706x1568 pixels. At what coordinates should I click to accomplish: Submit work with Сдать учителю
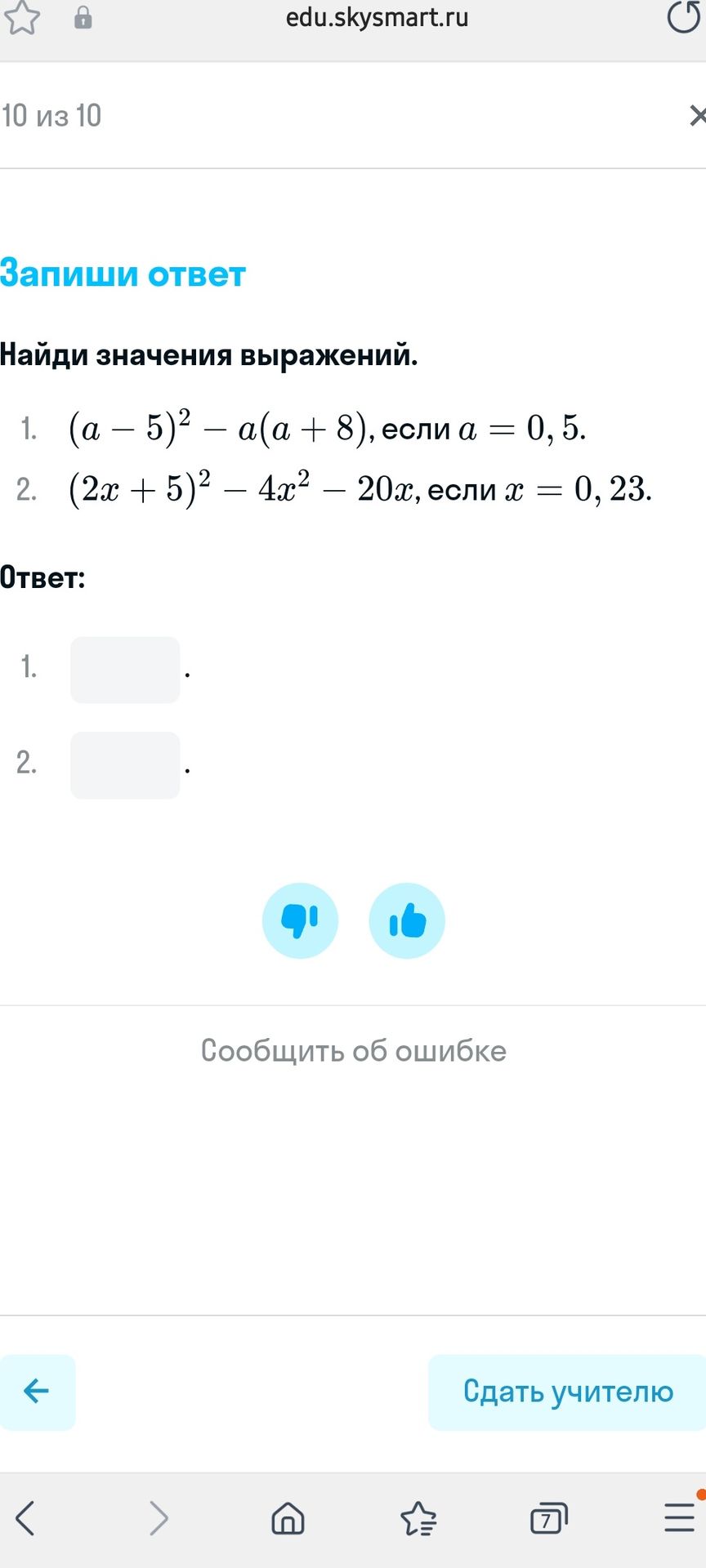567,1391
